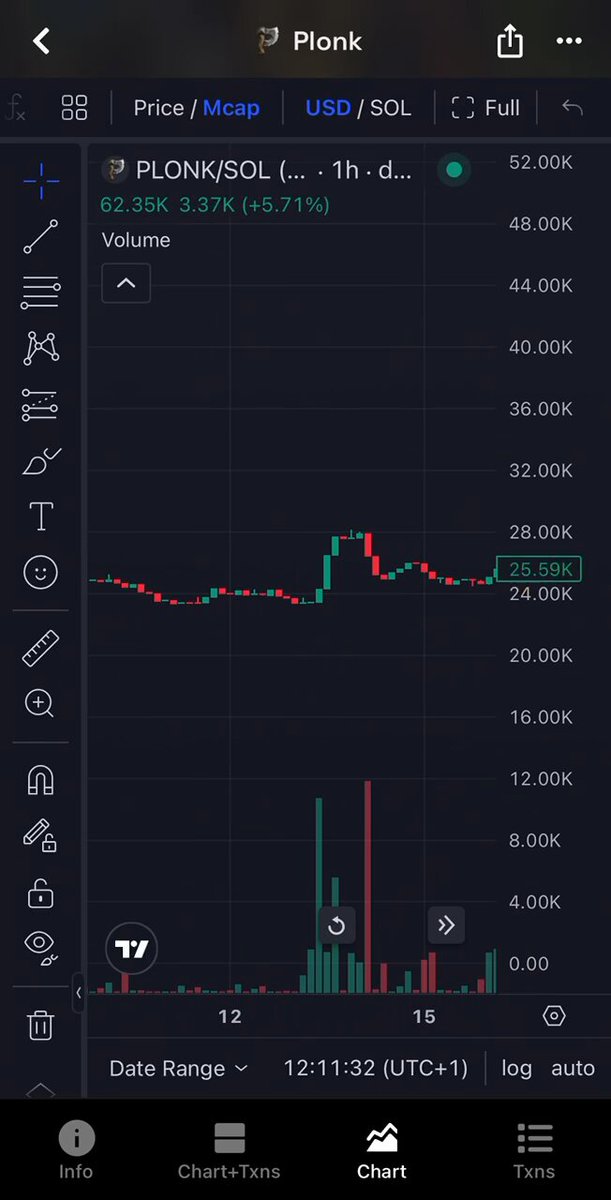Jump to the latest bar
Viewport: 611px width, 1200px height.
446,926
